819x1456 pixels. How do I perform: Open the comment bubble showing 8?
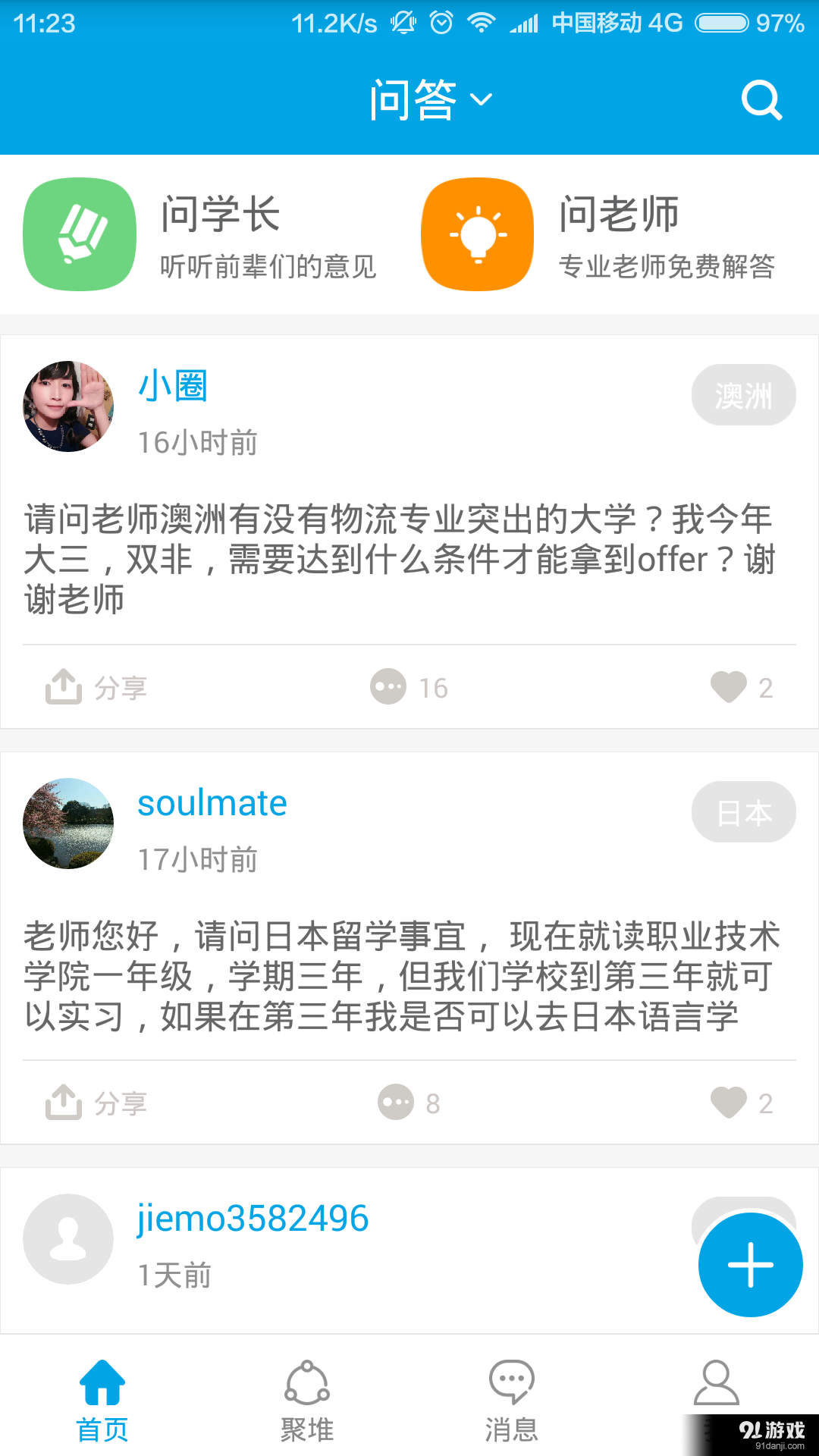pos(394,1102)
